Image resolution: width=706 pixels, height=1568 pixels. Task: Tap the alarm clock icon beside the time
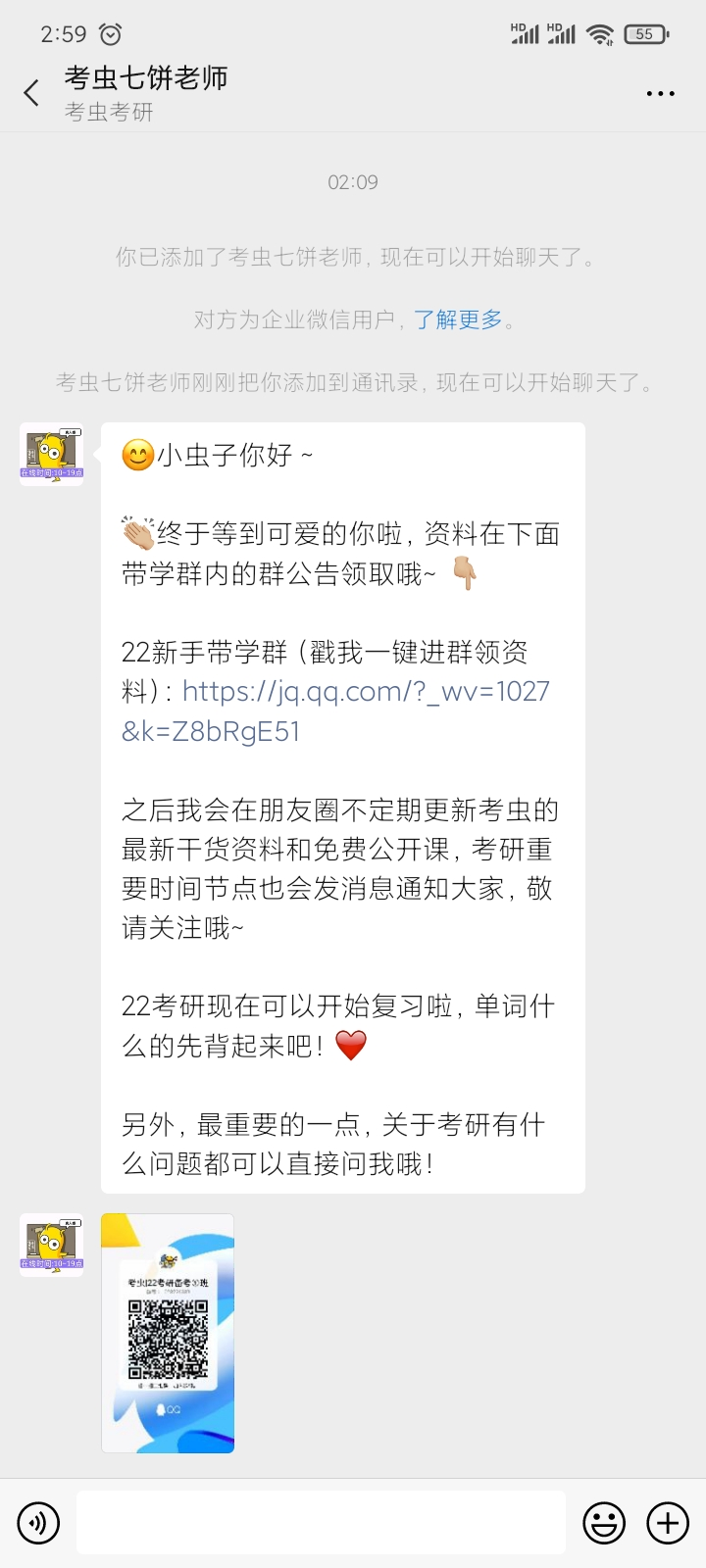[110, 32]
